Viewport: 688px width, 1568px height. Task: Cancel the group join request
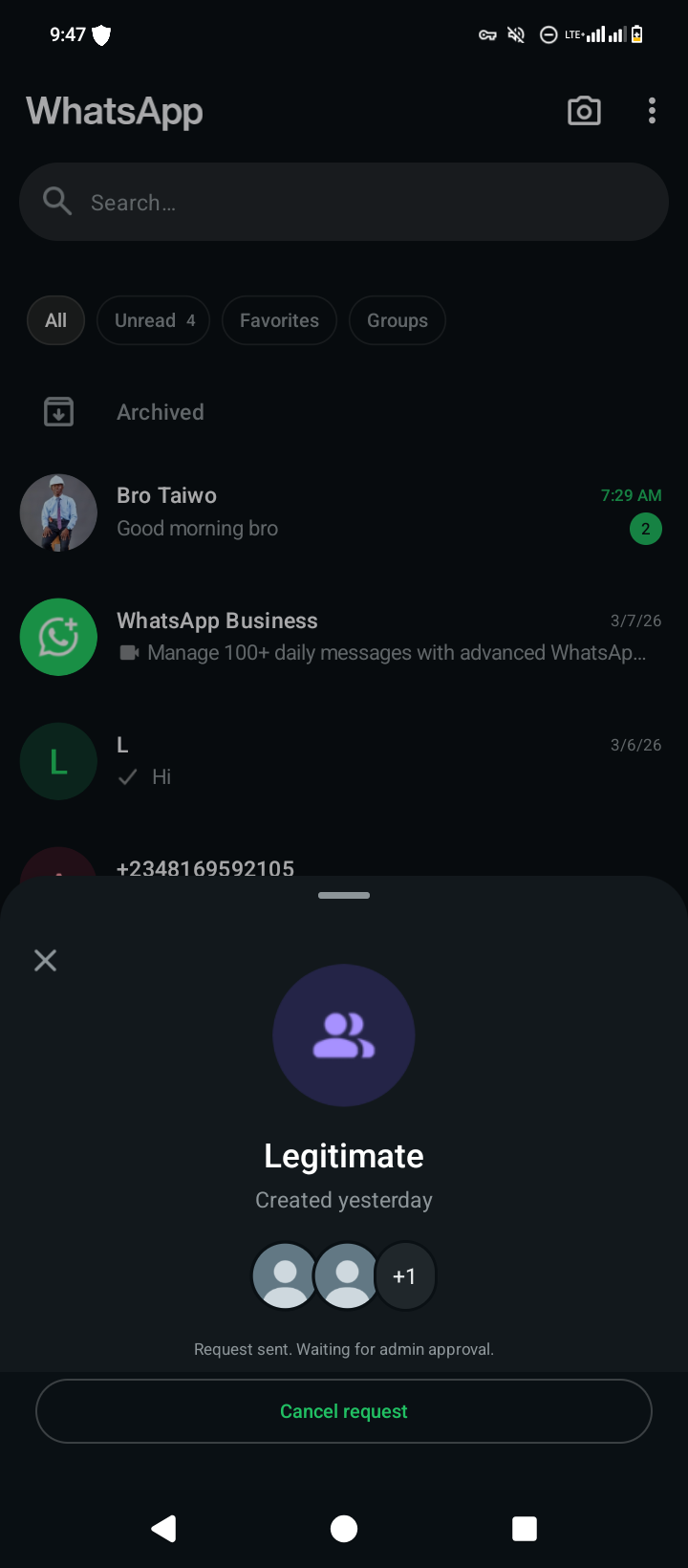point(344,1411)
